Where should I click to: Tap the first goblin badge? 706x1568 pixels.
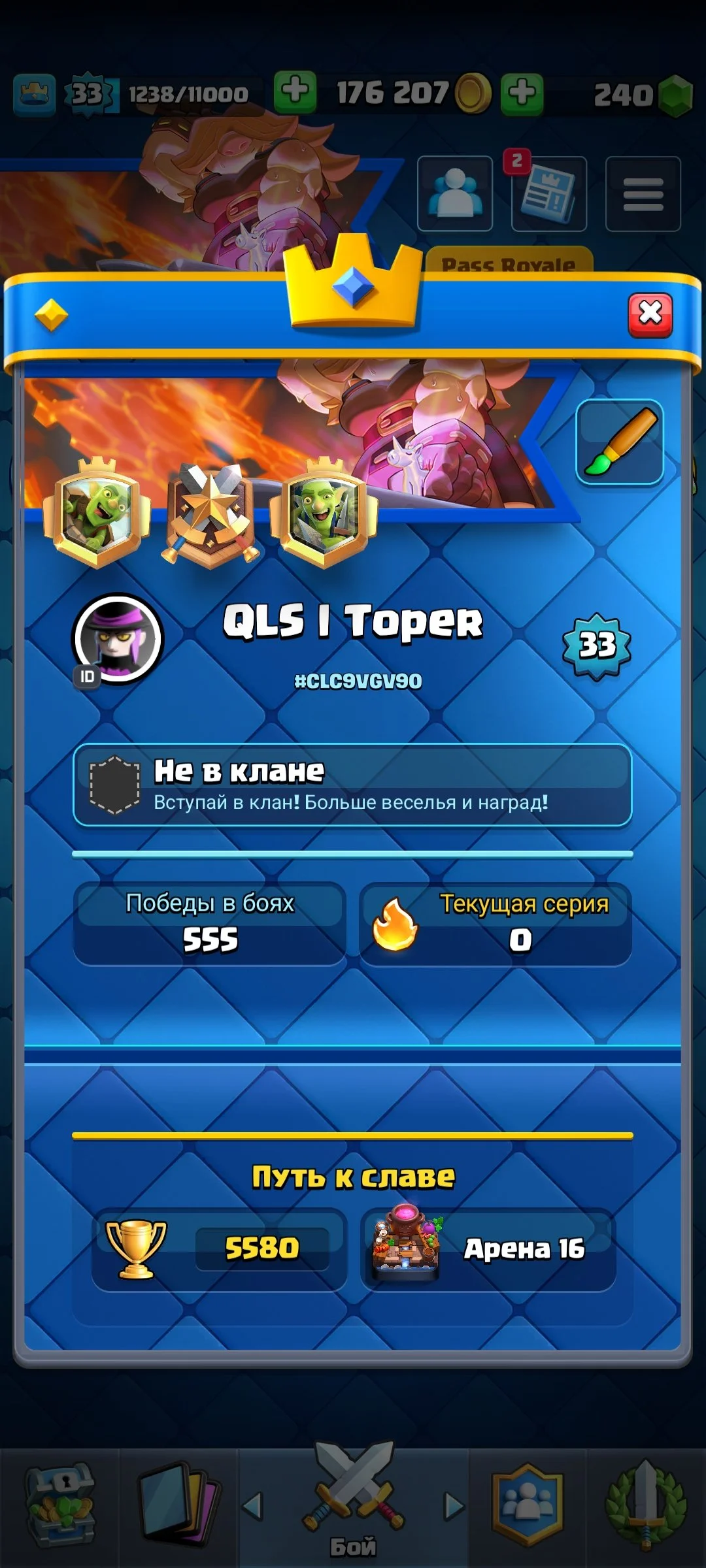pos(97,513)
